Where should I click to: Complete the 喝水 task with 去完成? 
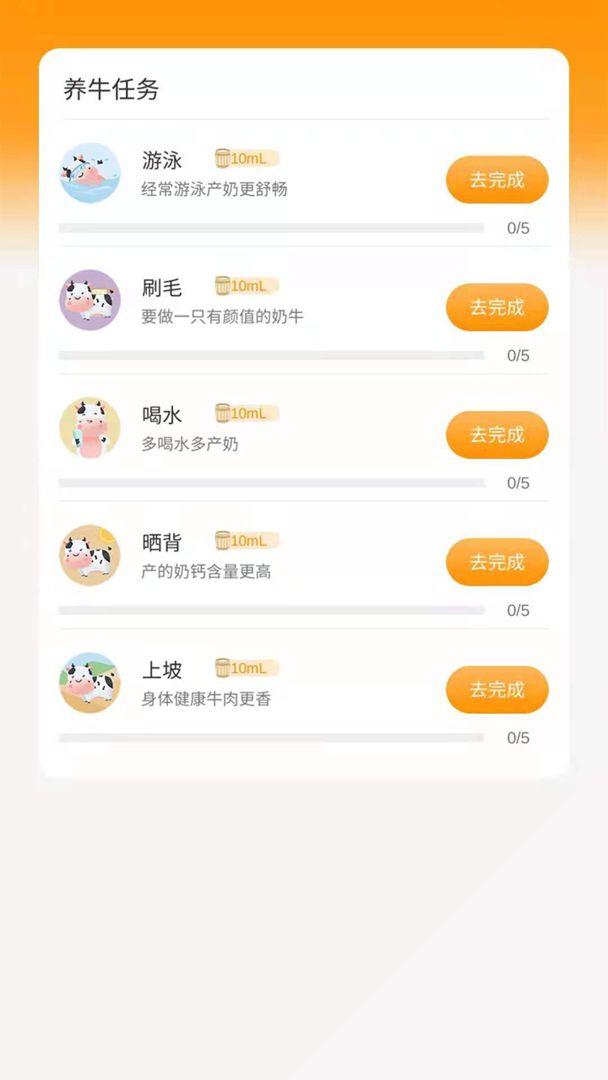[x=497, y=435]
